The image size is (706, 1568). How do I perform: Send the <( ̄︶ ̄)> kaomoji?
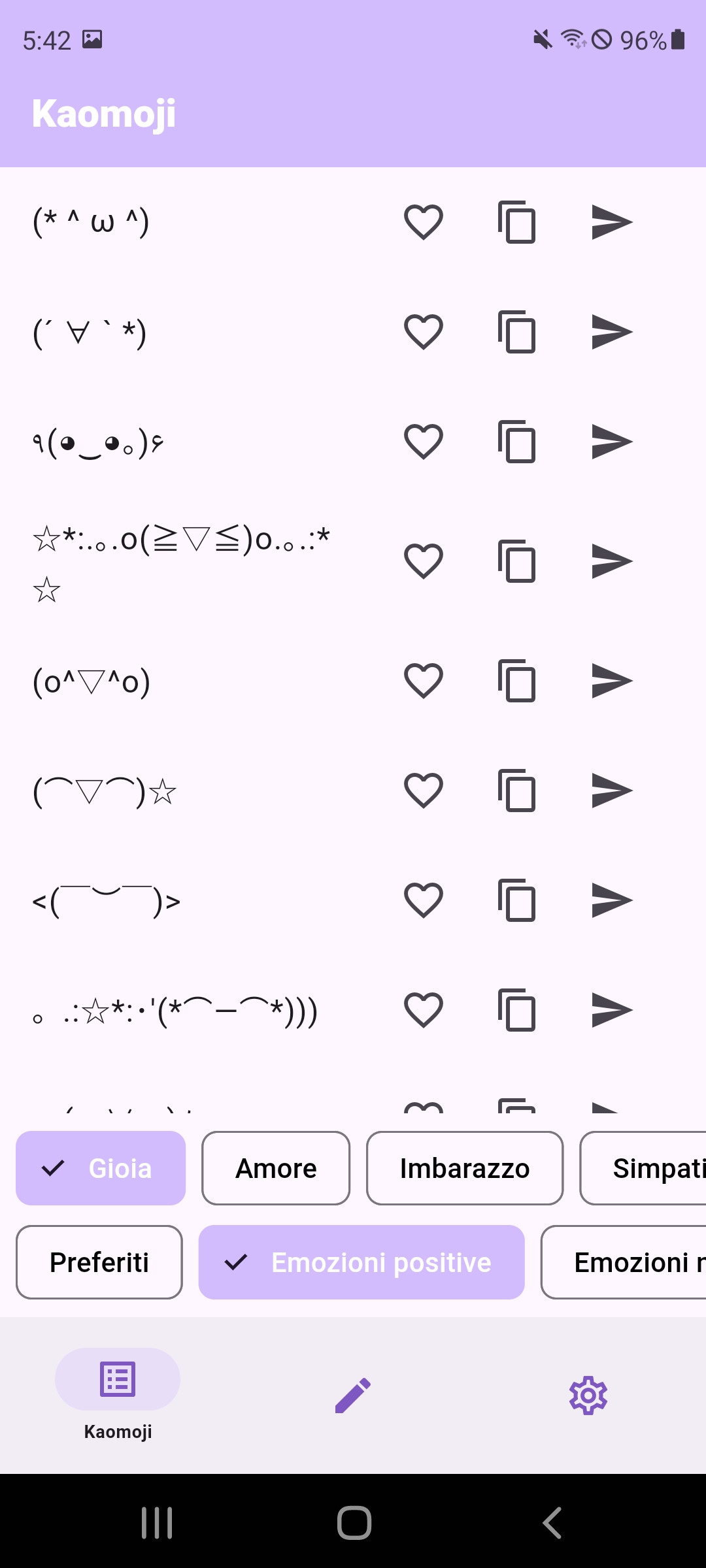point(612,900)
